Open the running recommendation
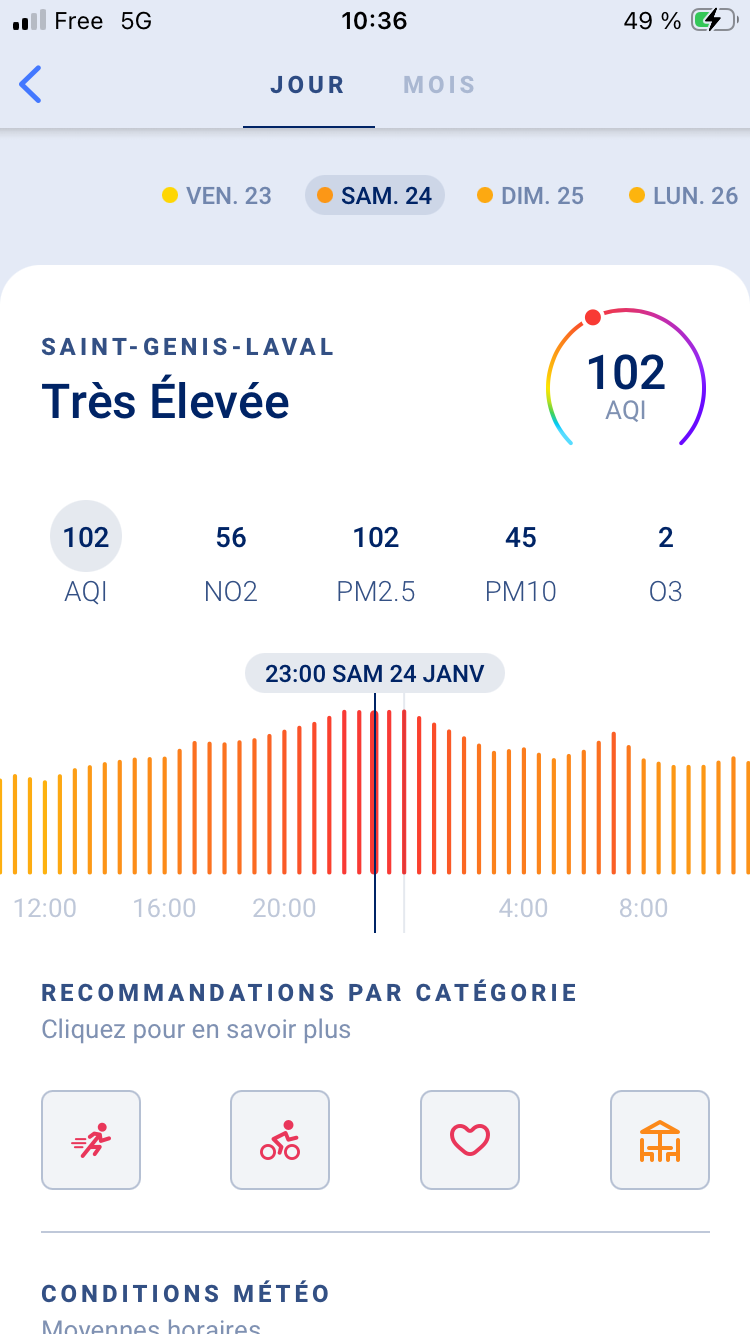The height and width of the screenshot is (1334, 750). point(91,1140)
